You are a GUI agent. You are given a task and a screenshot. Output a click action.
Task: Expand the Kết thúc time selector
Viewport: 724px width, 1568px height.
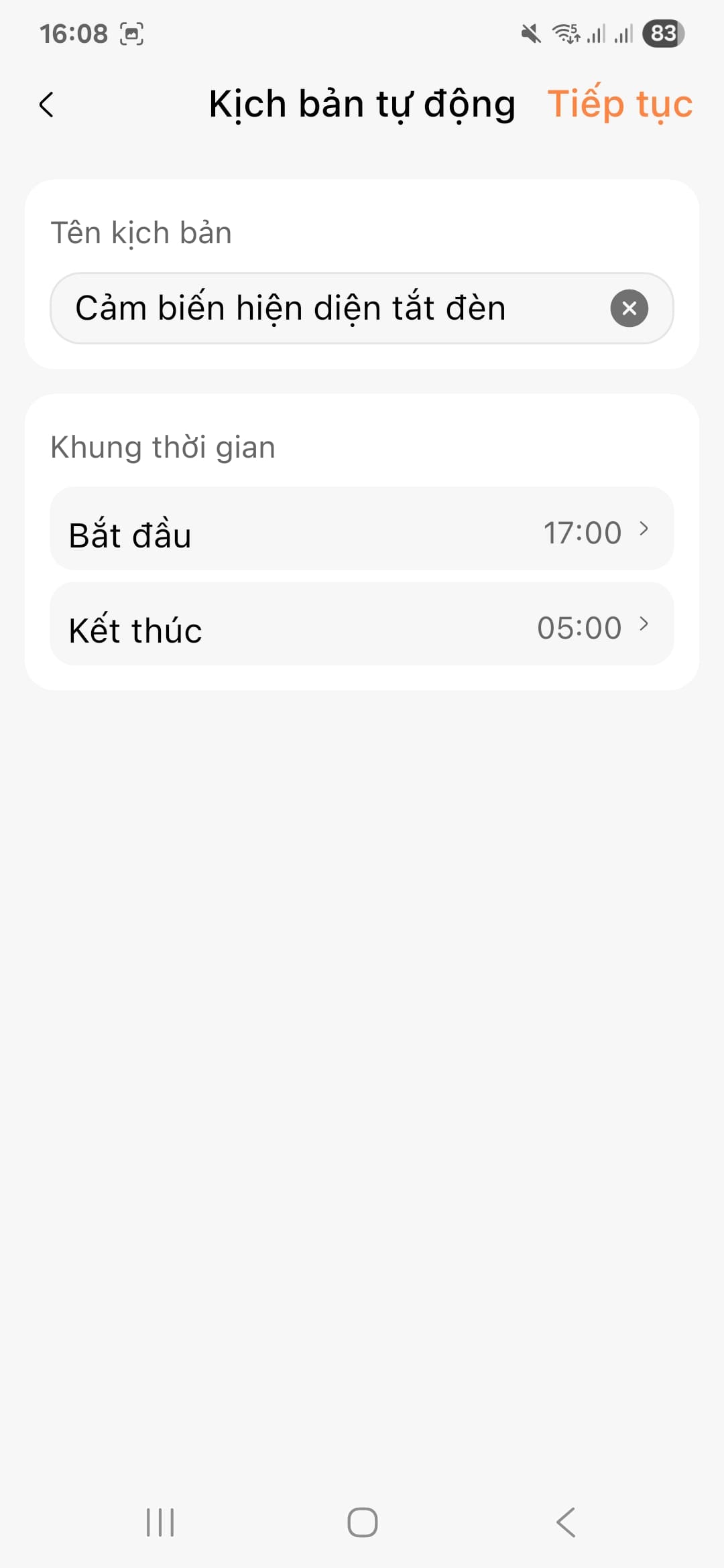362,626
